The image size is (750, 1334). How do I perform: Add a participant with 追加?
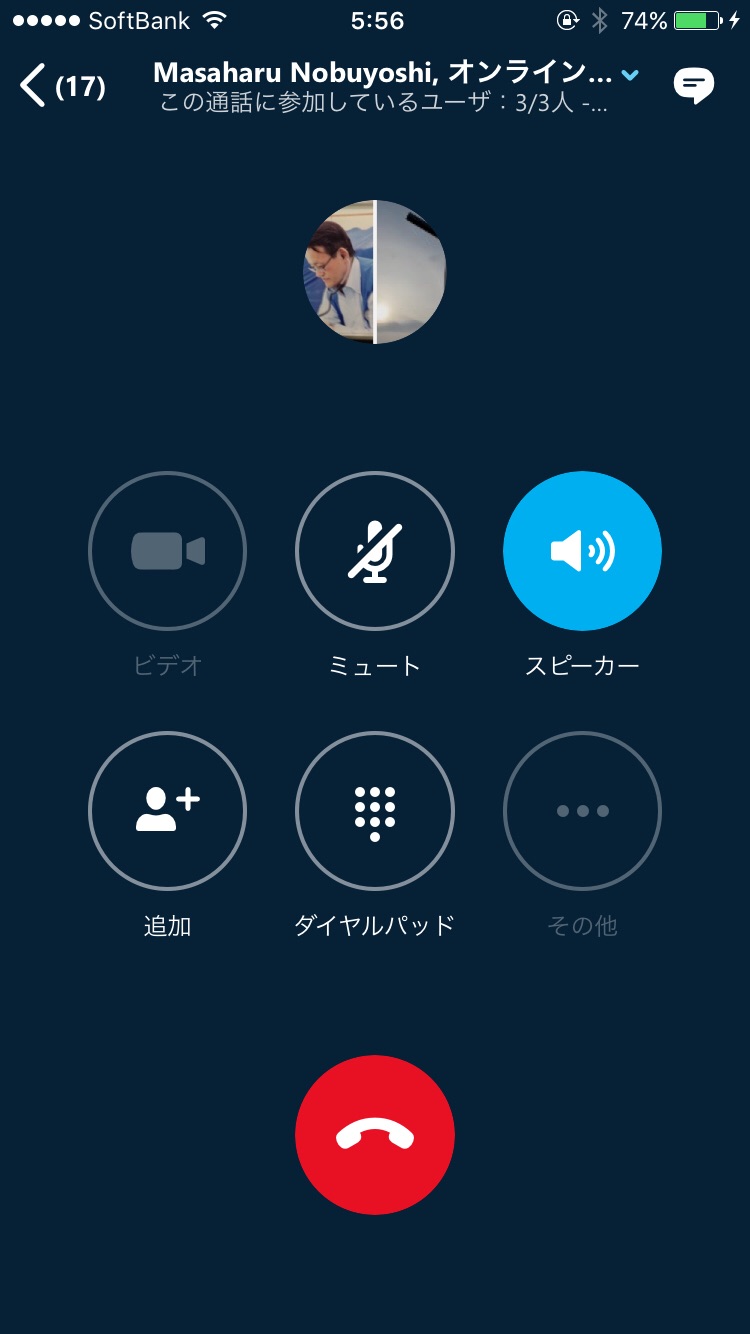167,811
